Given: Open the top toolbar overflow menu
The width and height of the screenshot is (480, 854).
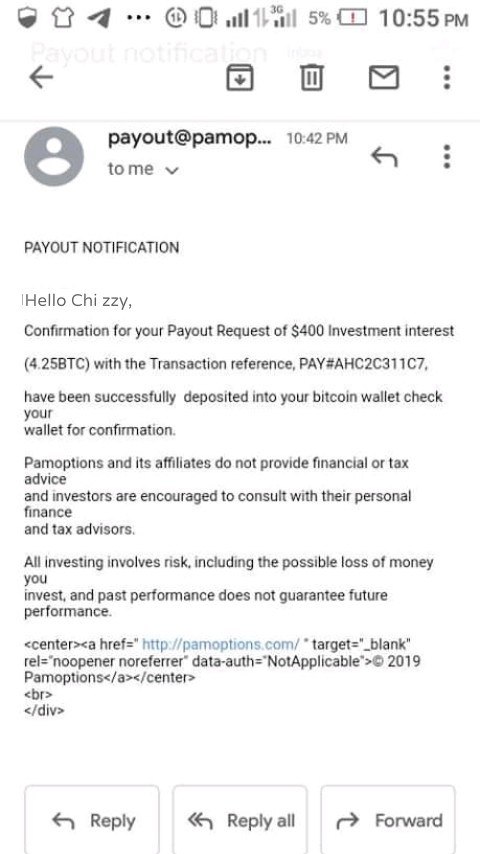Looking at the screenshot, I should click(x=447, y=77).
